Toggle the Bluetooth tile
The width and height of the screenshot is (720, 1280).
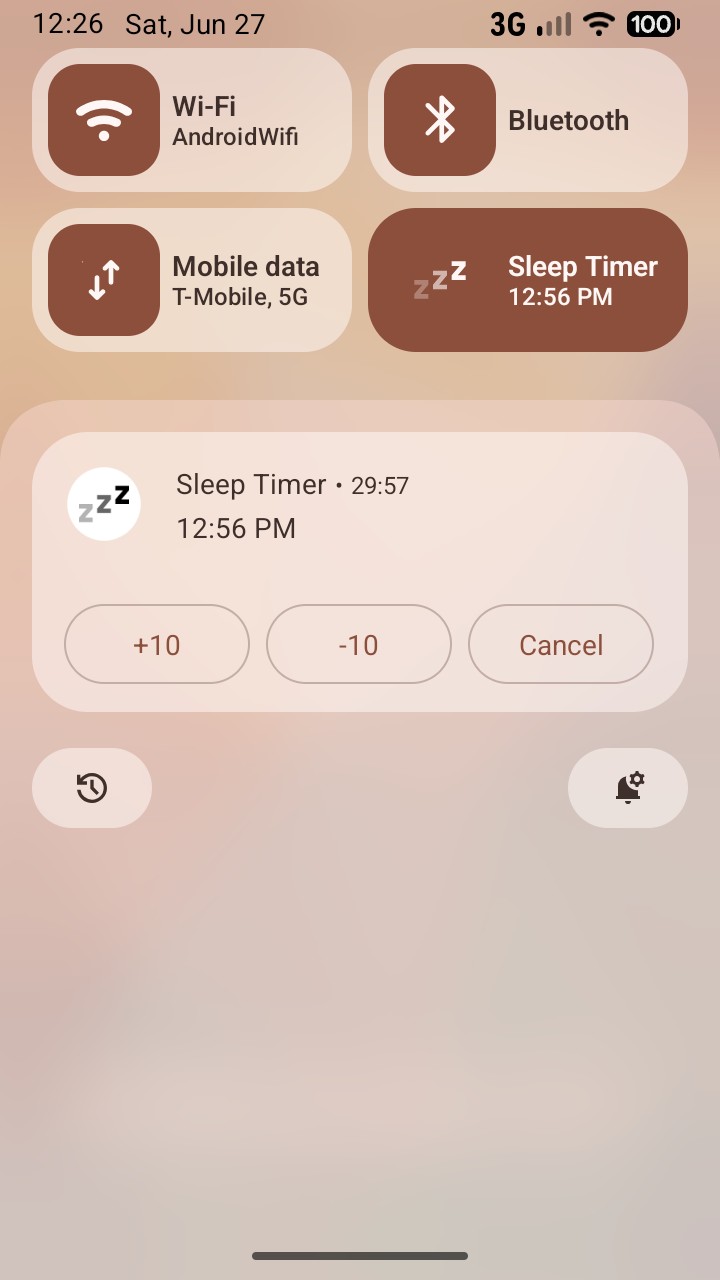528,120
